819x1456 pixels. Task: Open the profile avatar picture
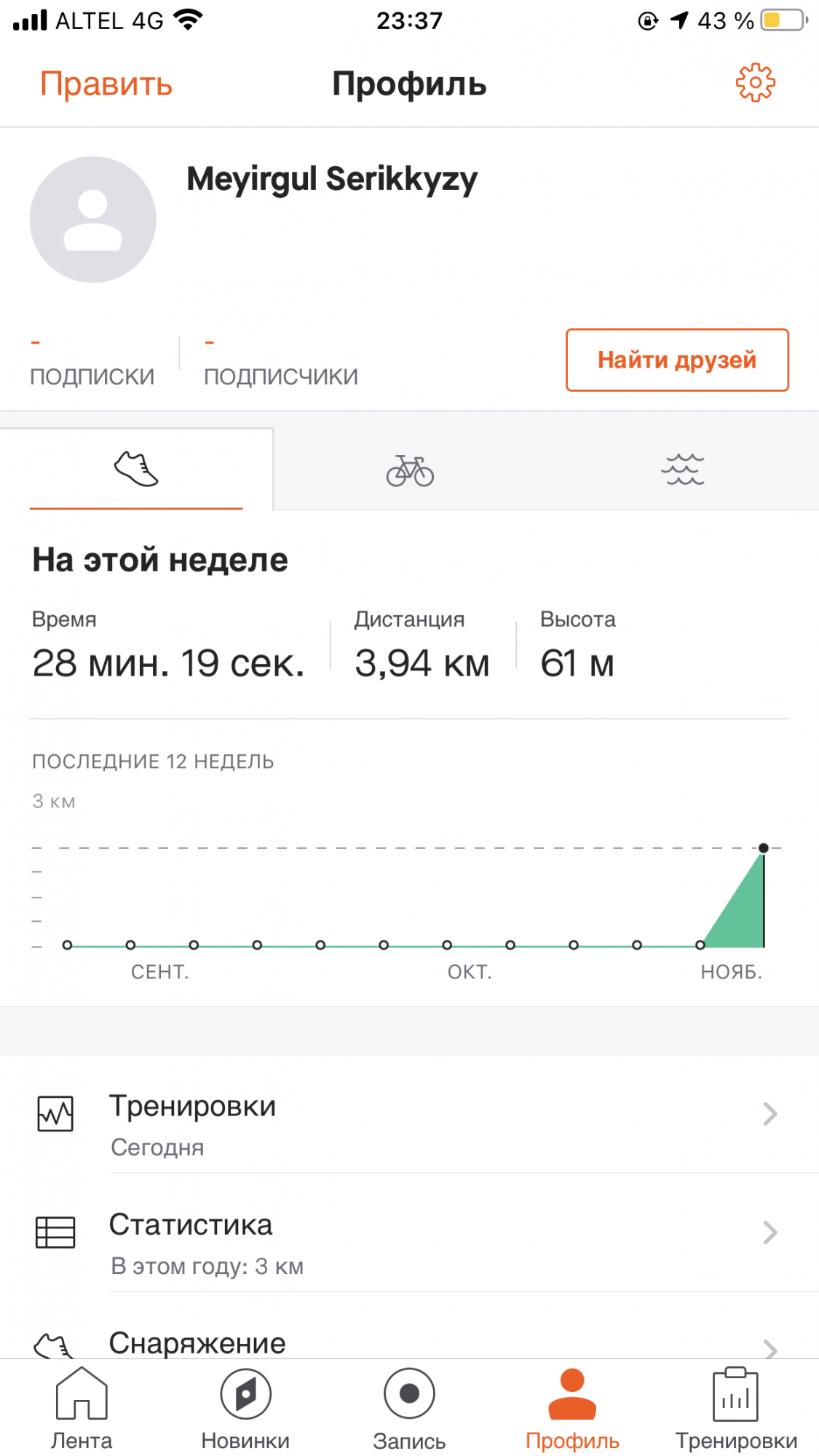[93, 219]
